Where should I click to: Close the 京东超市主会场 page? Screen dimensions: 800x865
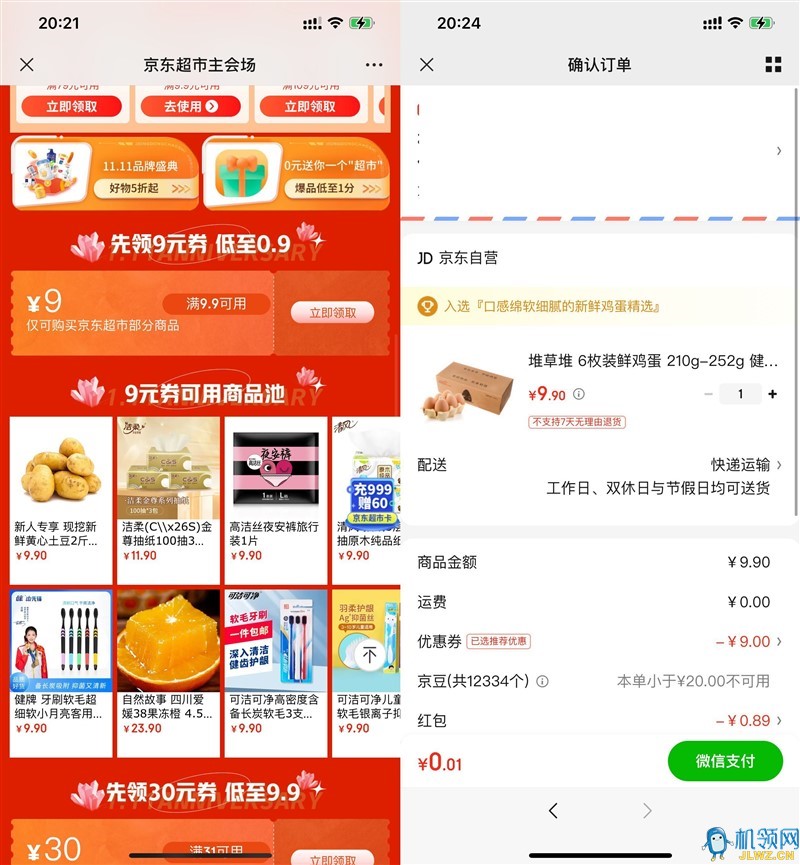[x=27, y=65]
